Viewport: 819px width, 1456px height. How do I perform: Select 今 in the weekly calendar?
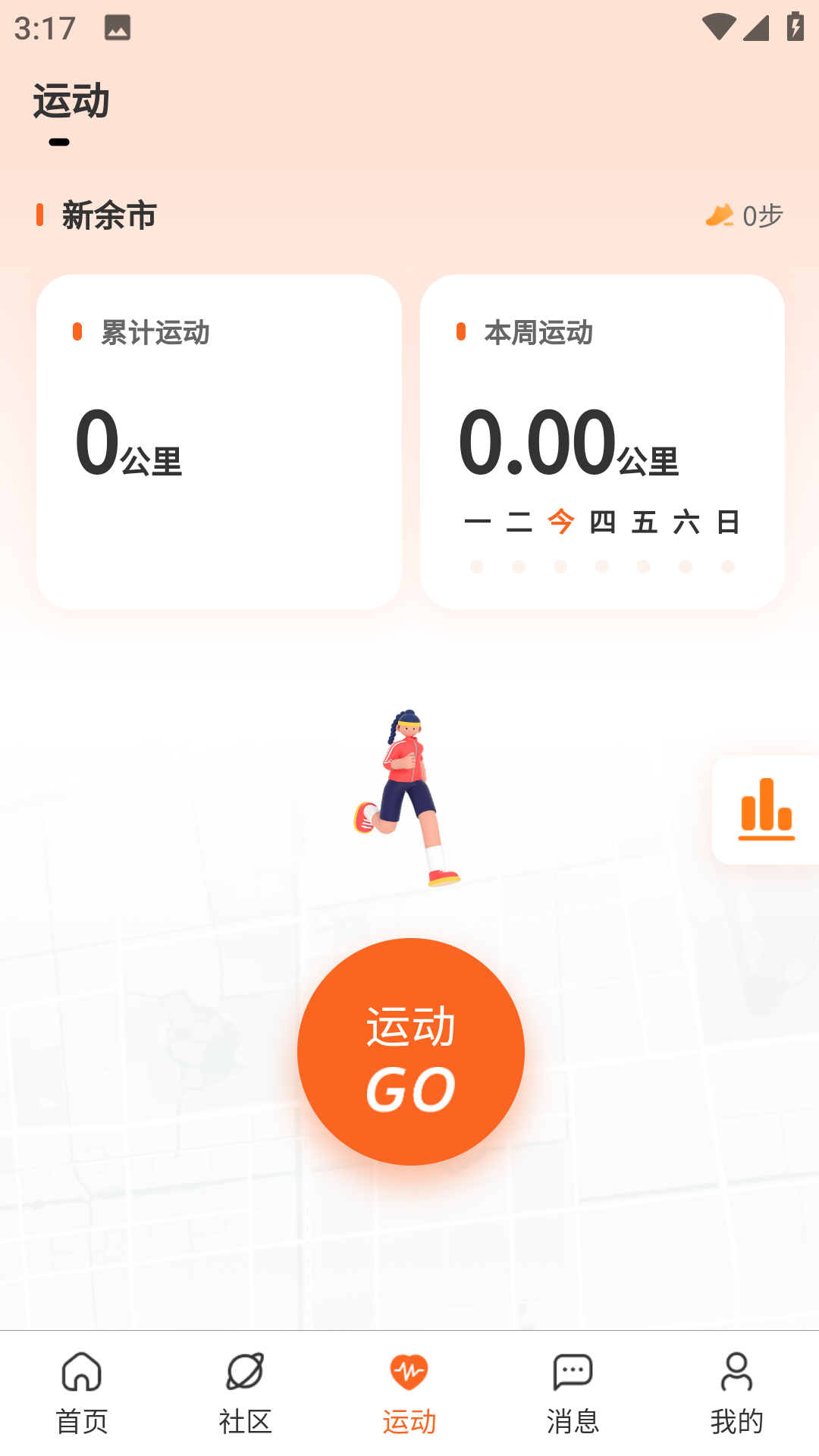(561, 520)
